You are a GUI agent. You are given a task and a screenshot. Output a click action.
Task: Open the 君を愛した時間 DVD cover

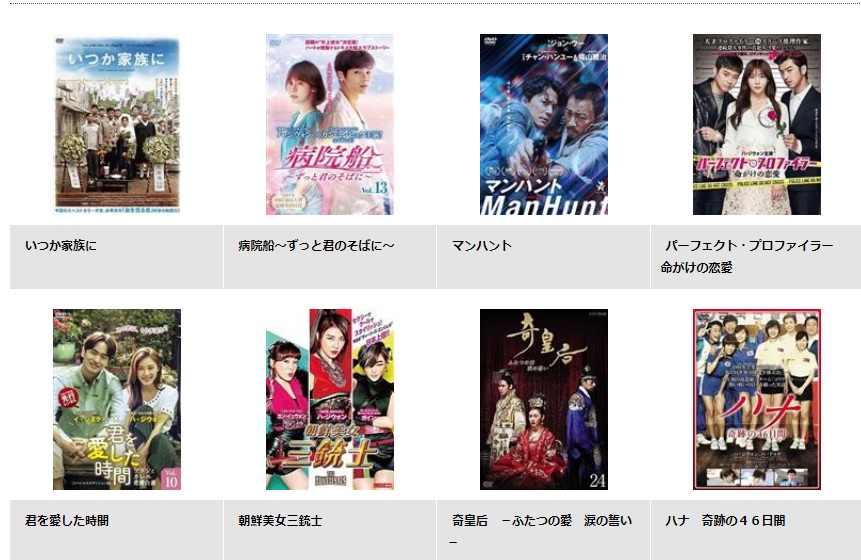[117, 399]
